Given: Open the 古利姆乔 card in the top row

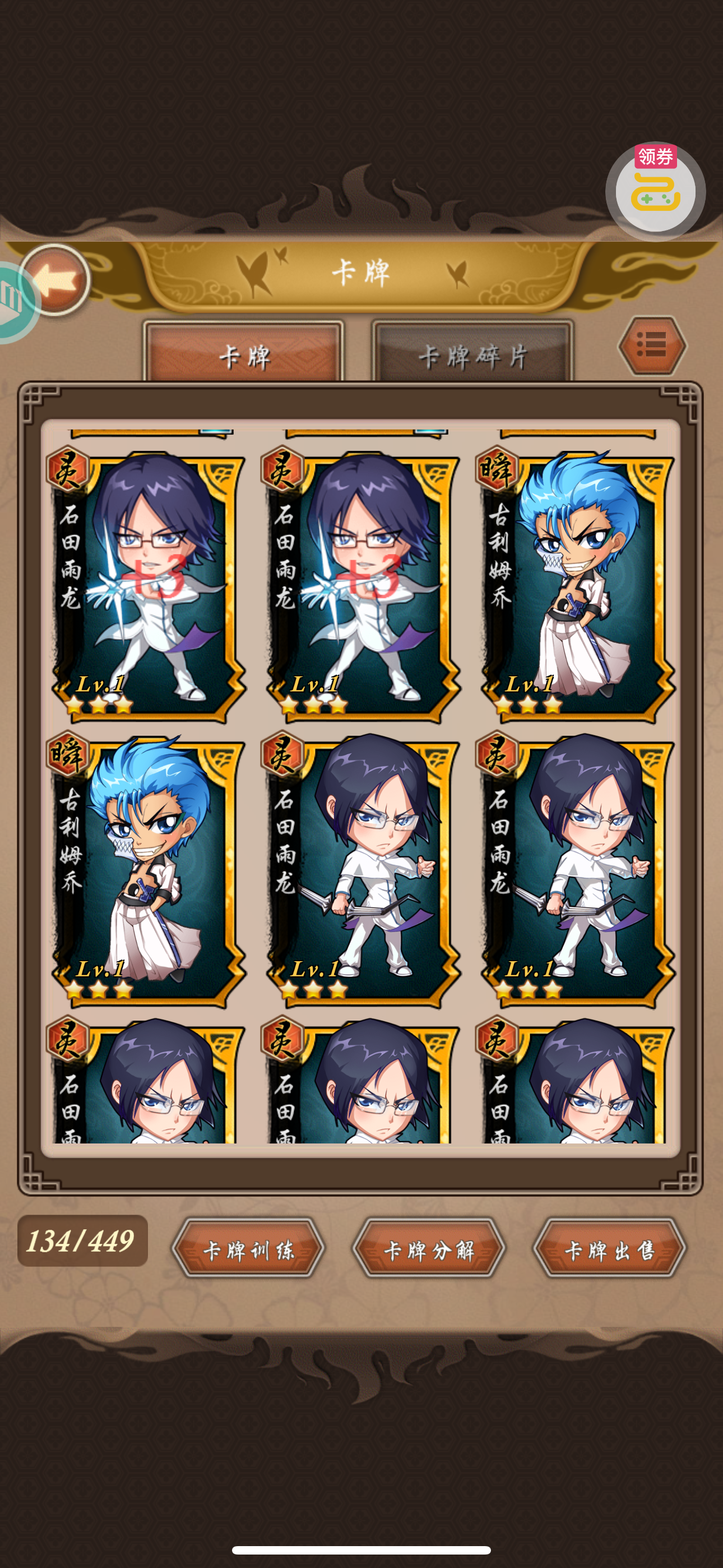Looking at the screenshot, I should coord(576,584).
